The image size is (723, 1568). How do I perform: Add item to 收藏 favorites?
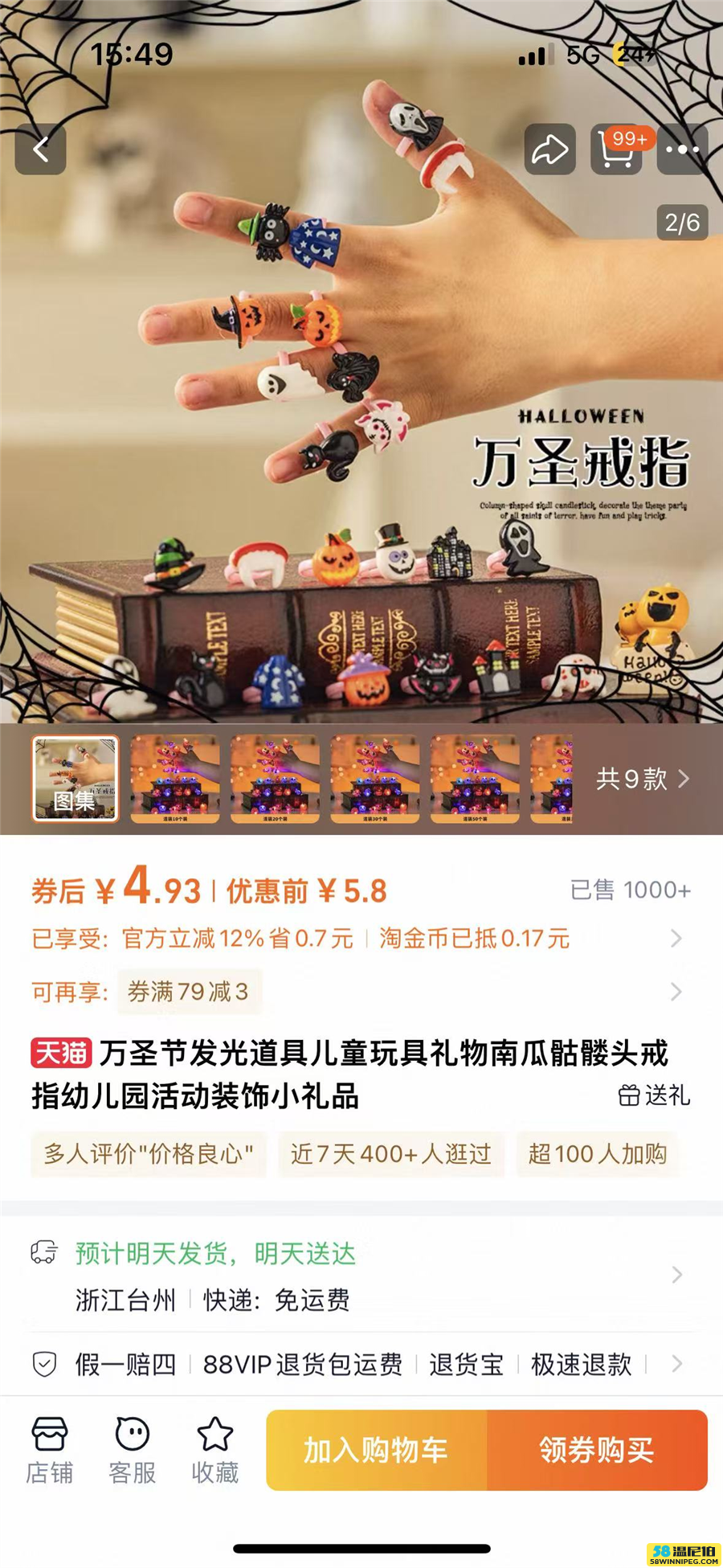click(x=215, y=1451)
